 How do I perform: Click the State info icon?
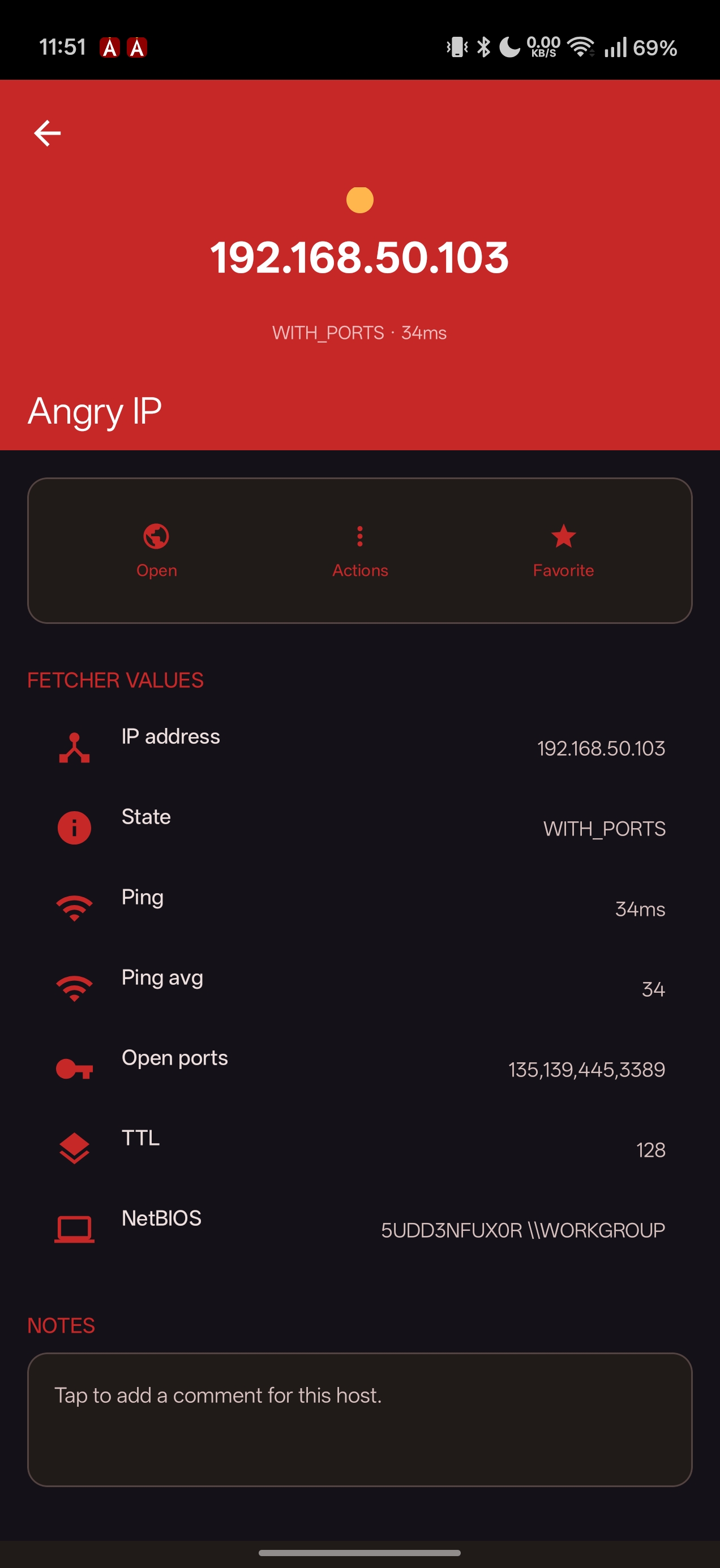[x=74, y=827]
